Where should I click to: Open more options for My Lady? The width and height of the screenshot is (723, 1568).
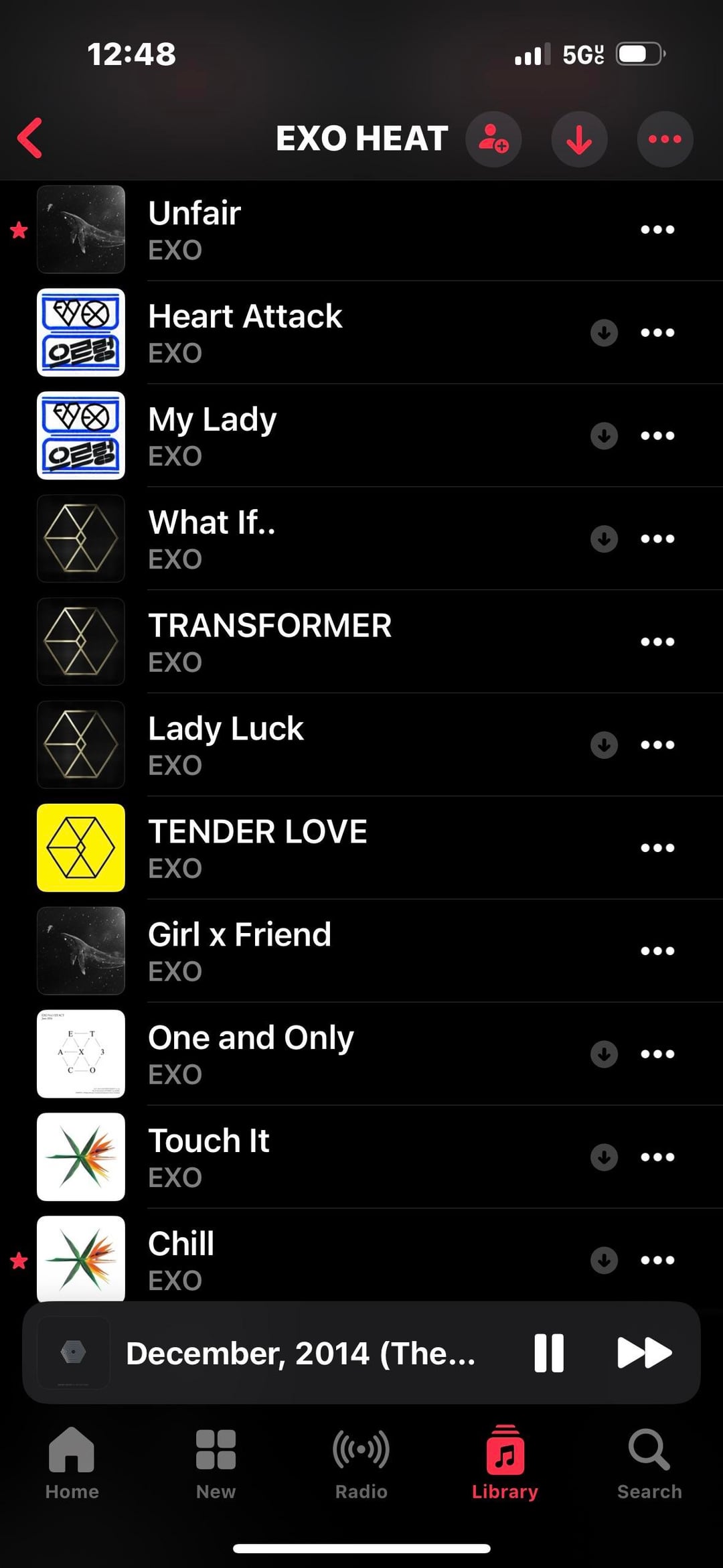657,436
